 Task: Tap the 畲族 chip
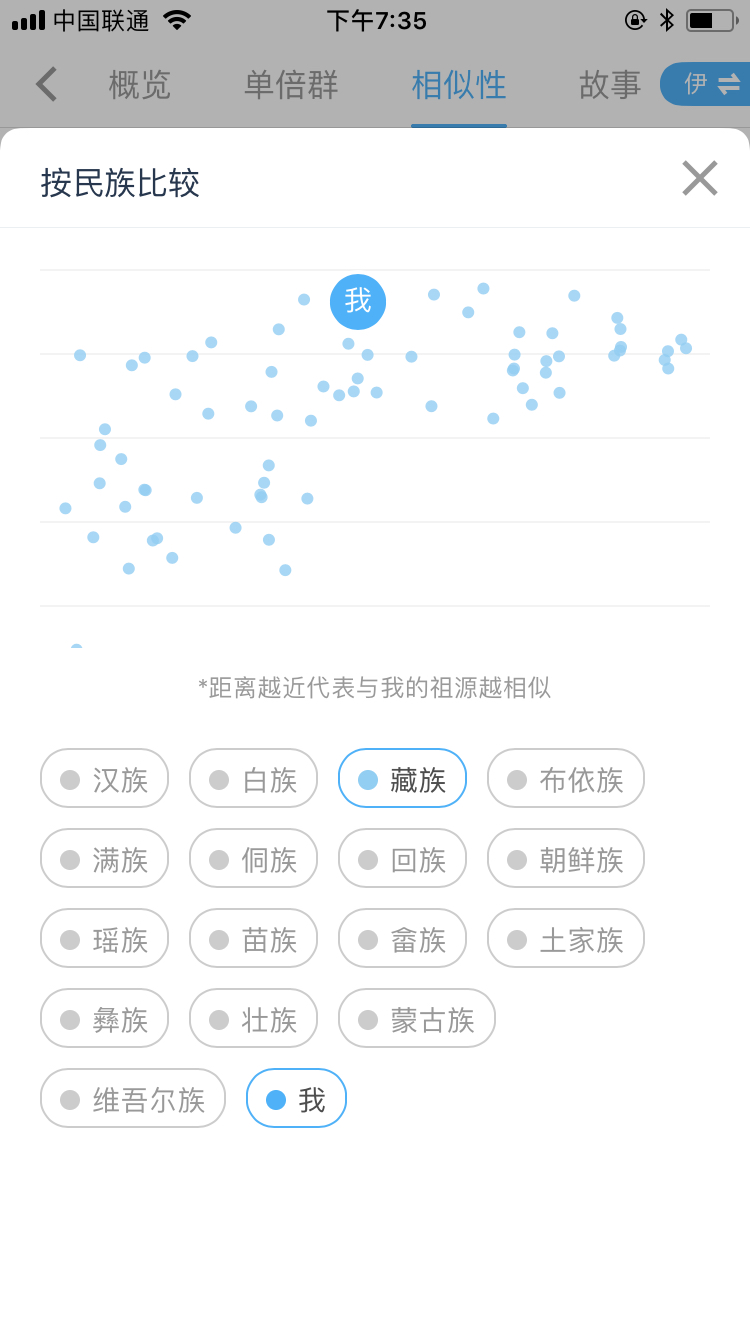click(402, 938)
